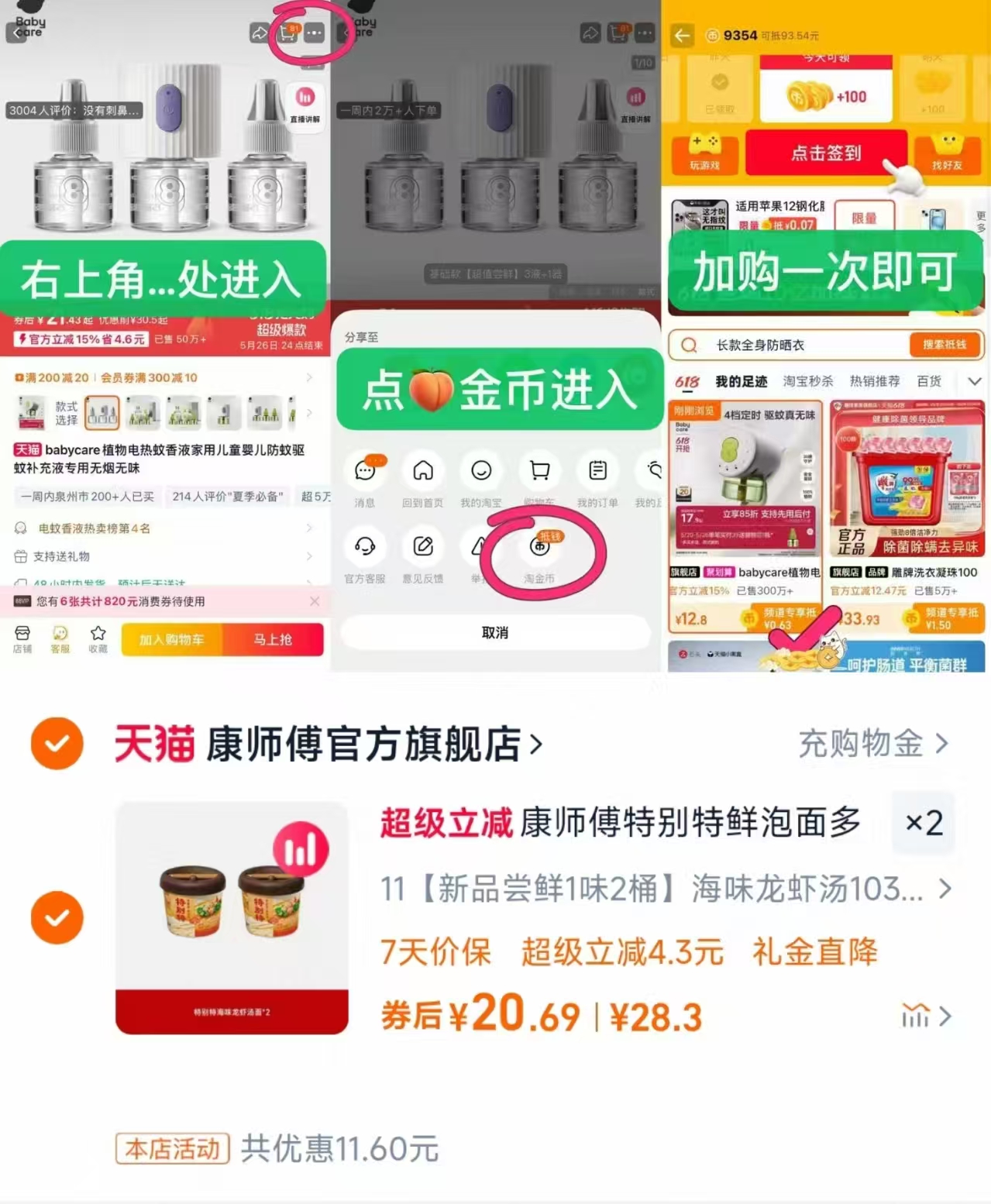The image size is (991, 1204).
Task: Uncheck the 康师傅 store selection checkmark
Action: pyautogui.click(x=56, y=744)
